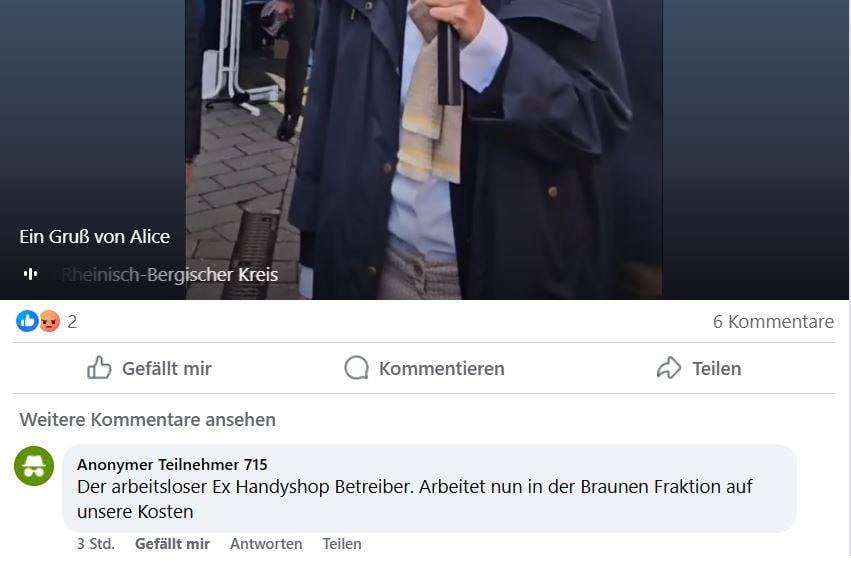Open the Rheinisch-Bergischer Kreis audio label

click(x=169, y=274)
